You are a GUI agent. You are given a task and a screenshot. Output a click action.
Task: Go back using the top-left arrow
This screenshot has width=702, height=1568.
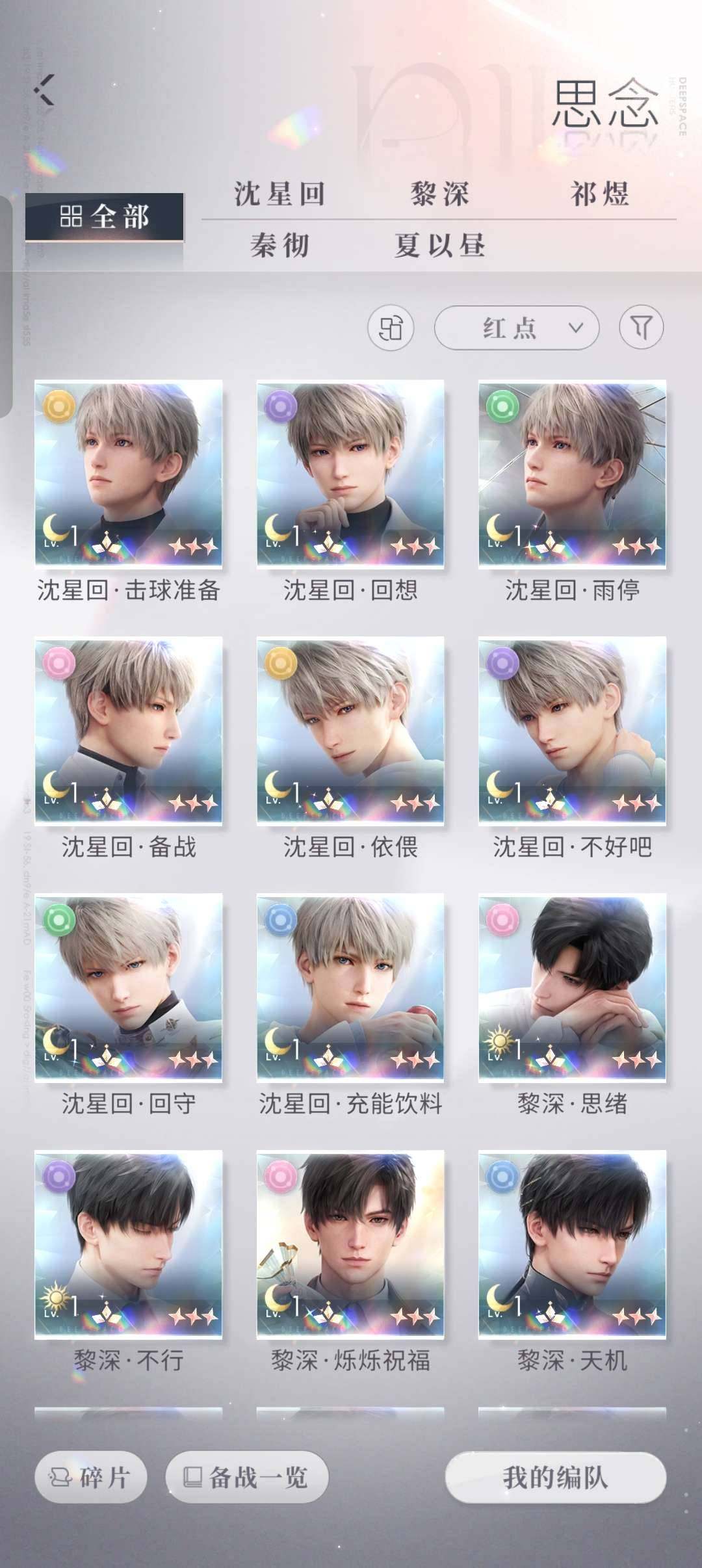pyautogui.click(x=45, y=90)
